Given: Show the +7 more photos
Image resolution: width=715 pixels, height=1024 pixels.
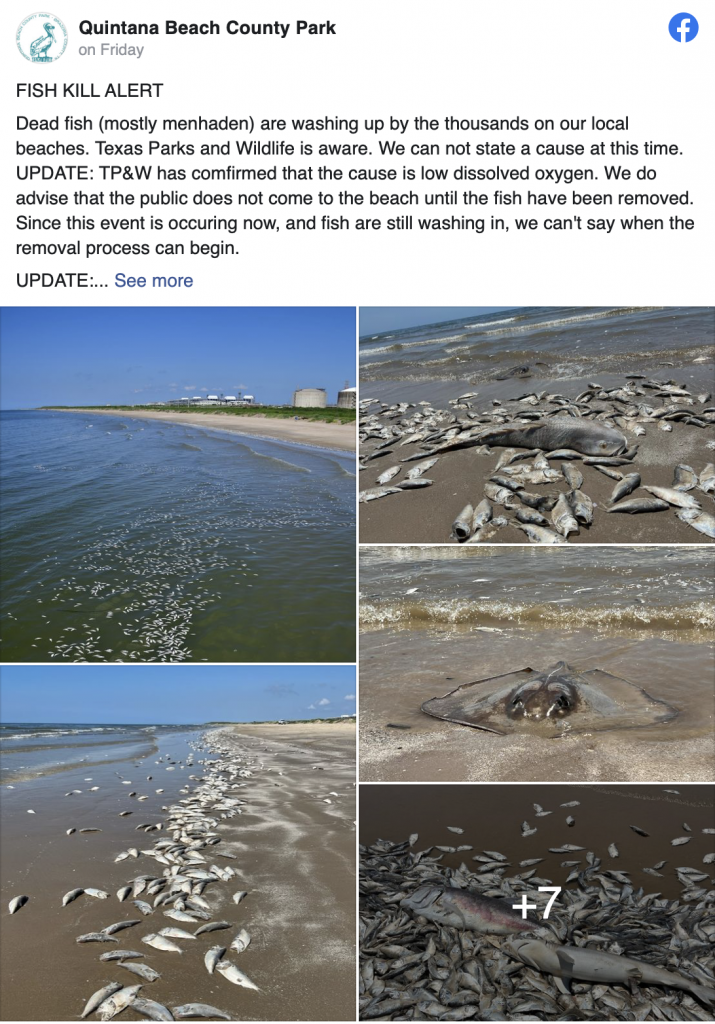Looking at the screenshot, I should click(537, 904).
